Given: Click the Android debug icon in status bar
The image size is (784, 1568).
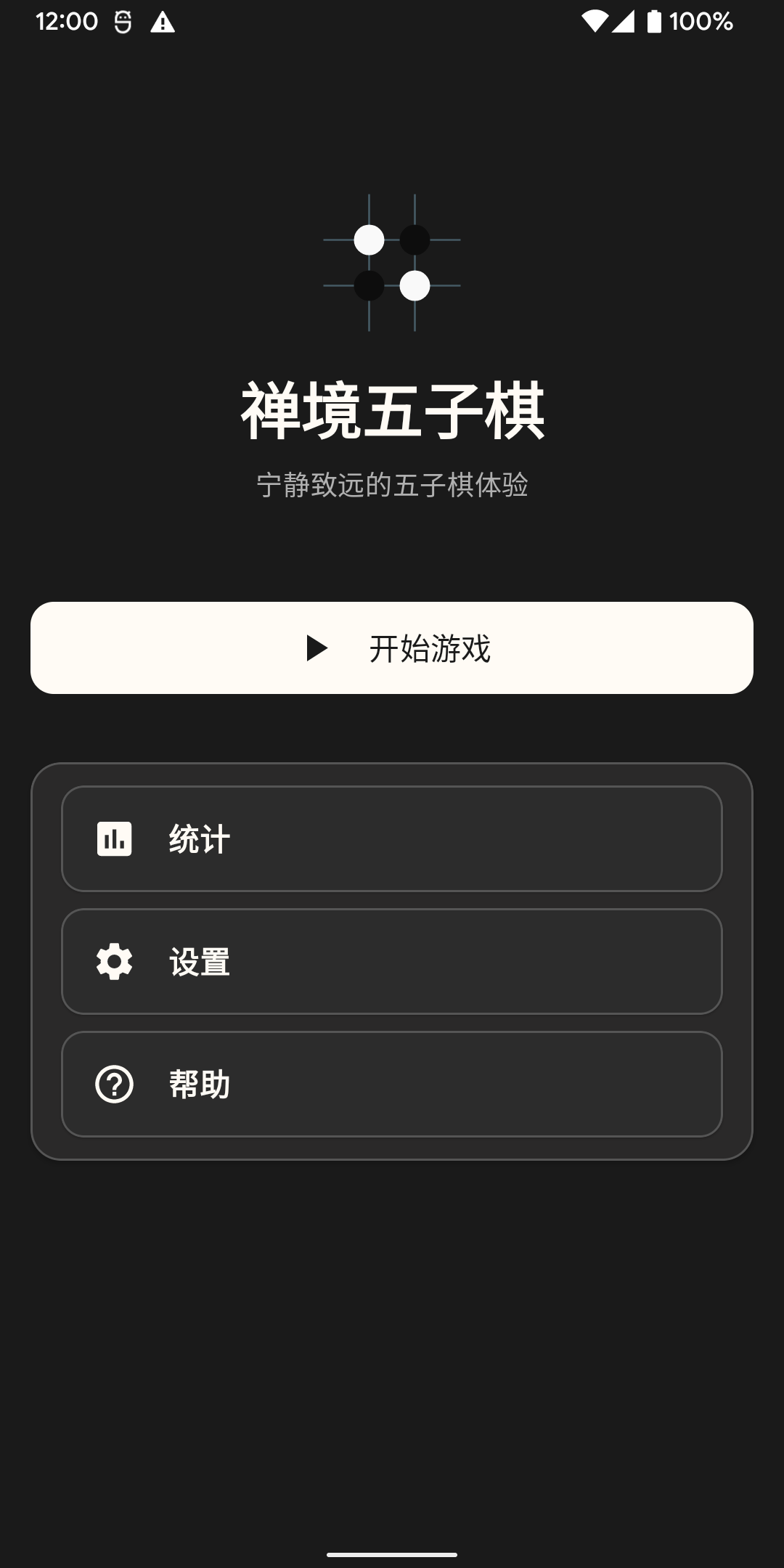Looking at the screenshot, I should (120, 22).
